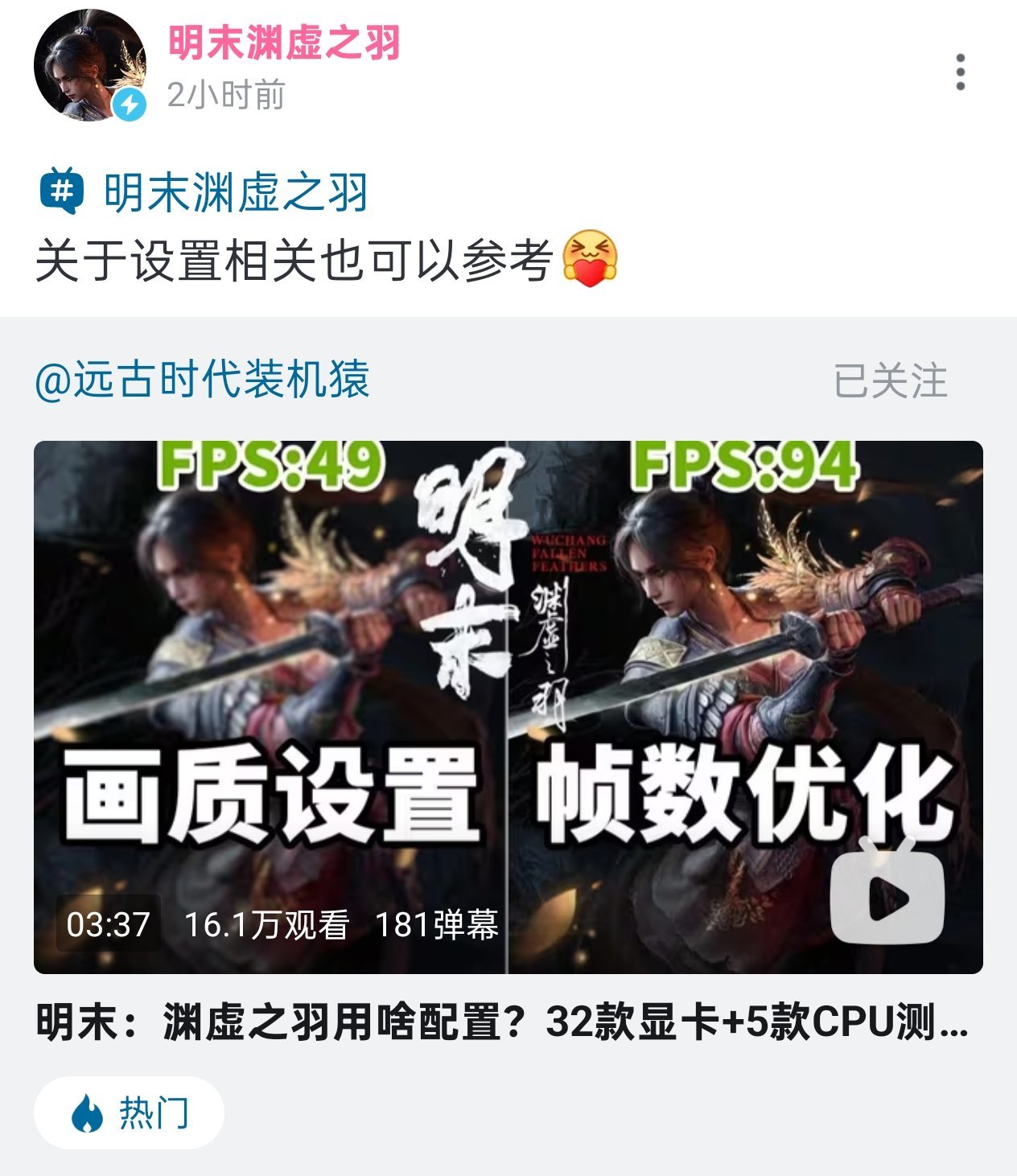Open 明末渊虚之羽 profile avatar
The width and height of the screenshot is (1017, 1176).
pos(89,66)
